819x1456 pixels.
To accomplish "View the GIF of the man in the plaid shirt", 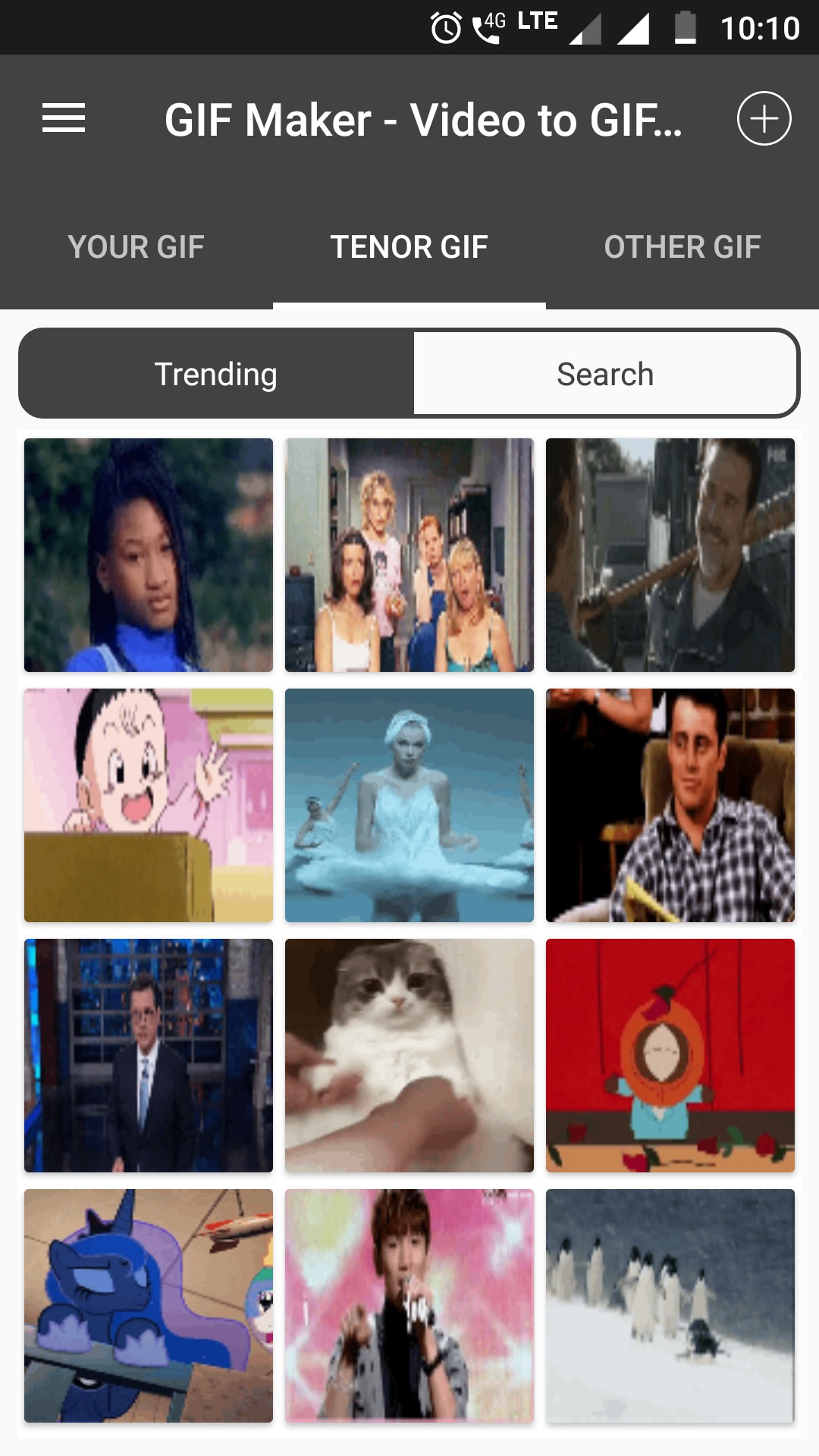I will (670, 805).
